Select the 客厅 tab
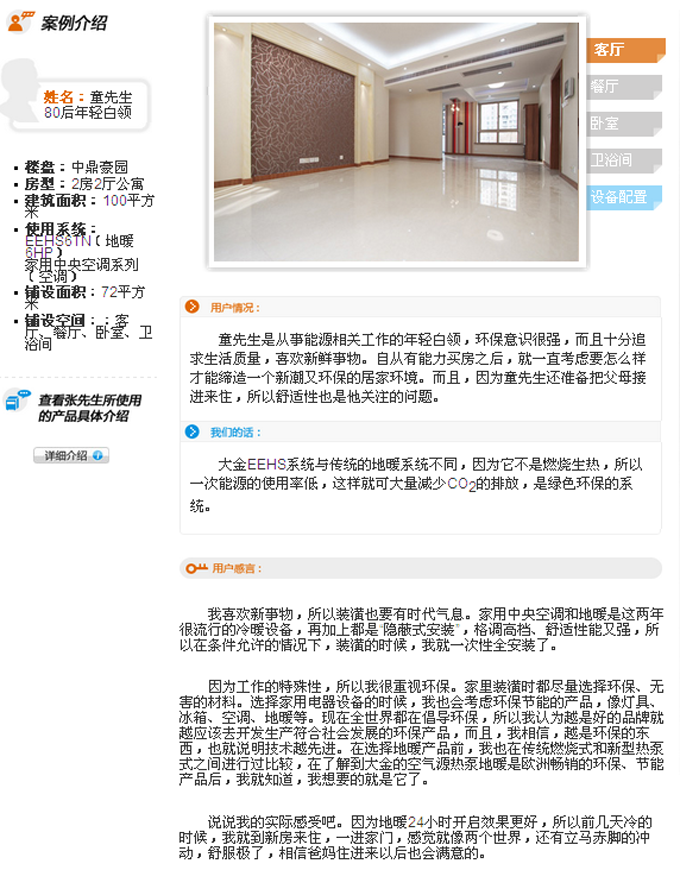Screen dimensions: 680x870 click(622, 49)
